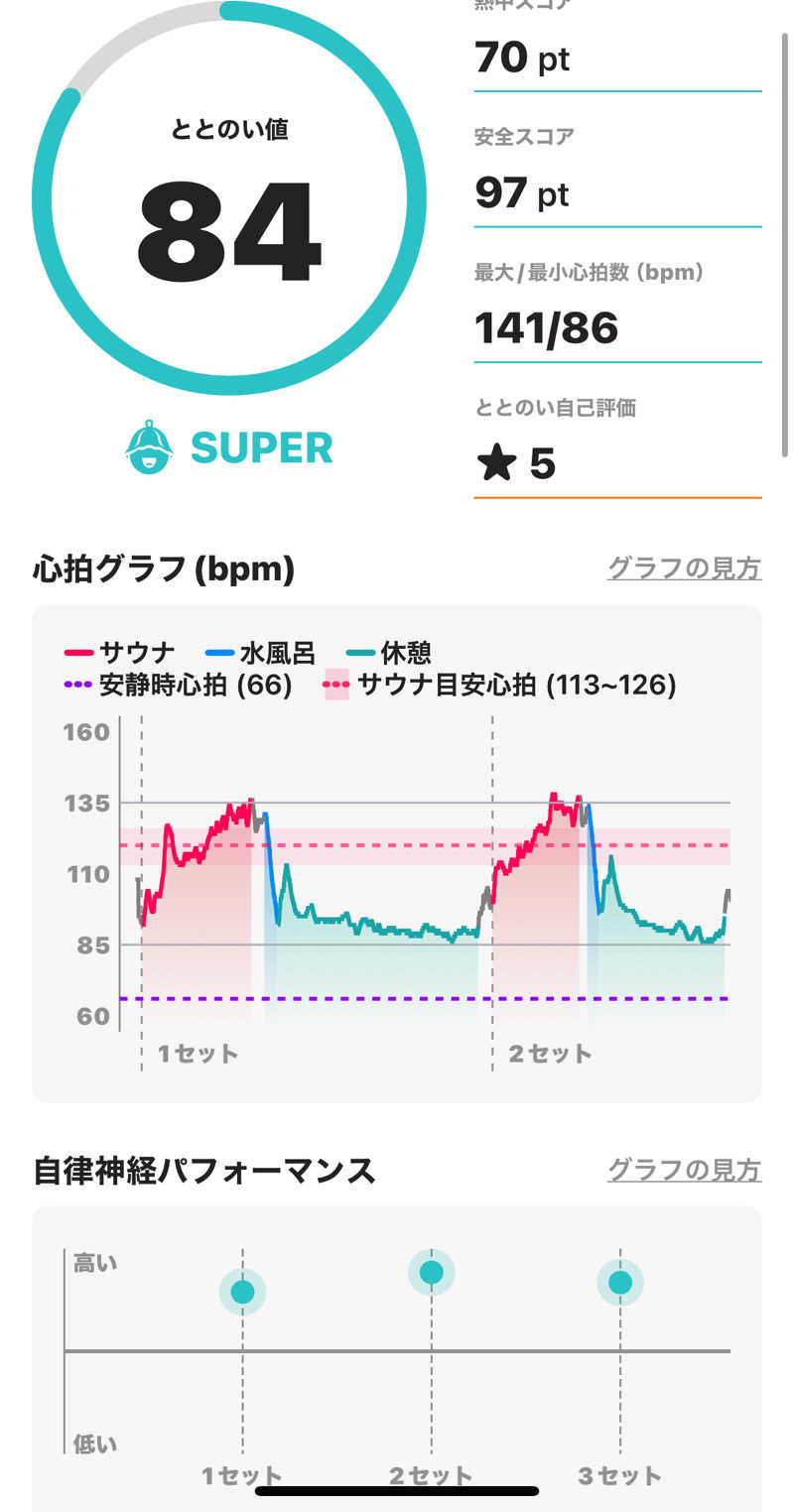Viewport: 794px width, 1512px height.
Task: Open グラフの見方 link for 心拍グラフ
Action: (684, 568)
